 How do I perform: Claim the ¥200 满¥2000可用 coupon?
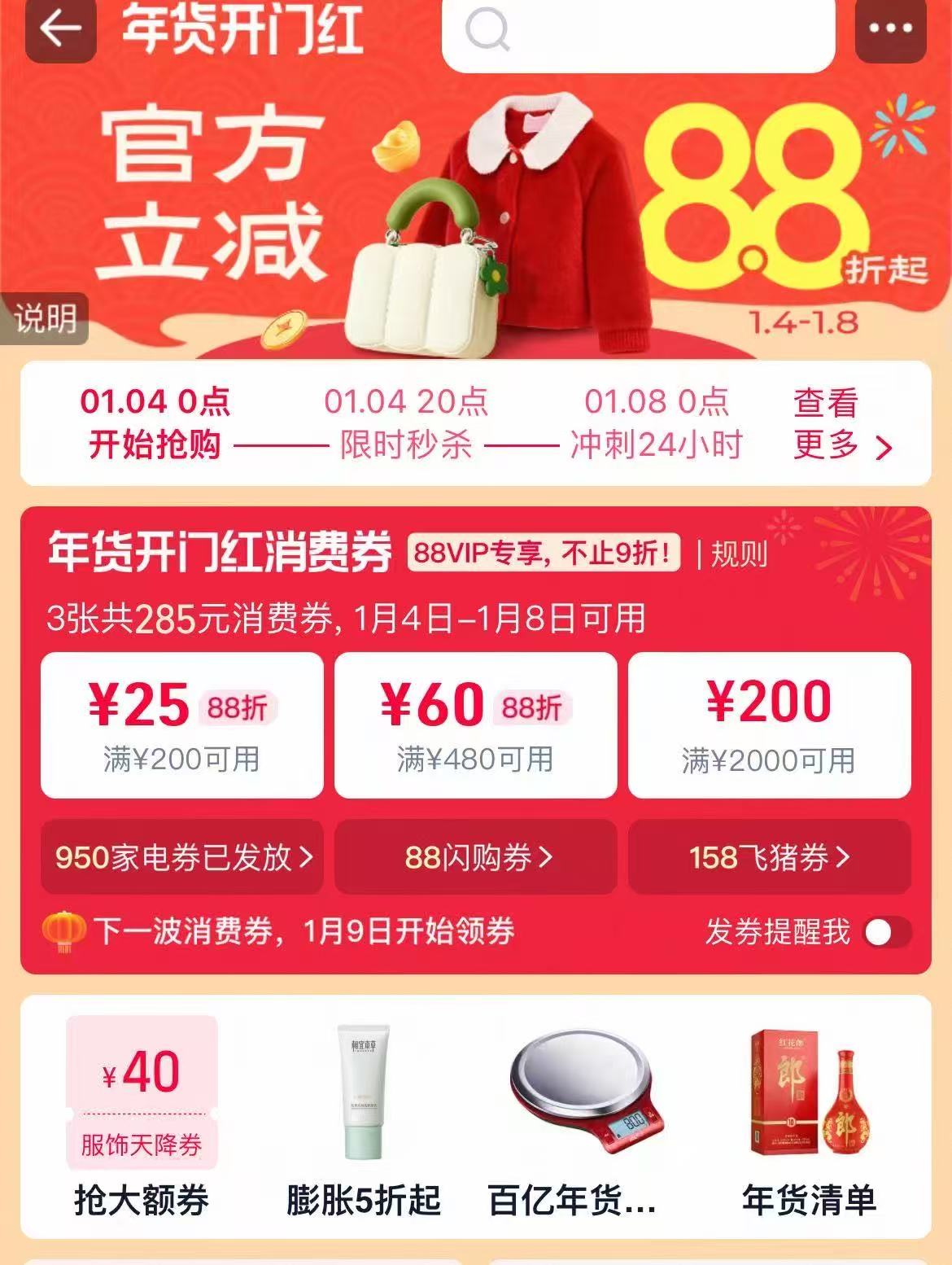pyautogui.click(x=768, y=724)
